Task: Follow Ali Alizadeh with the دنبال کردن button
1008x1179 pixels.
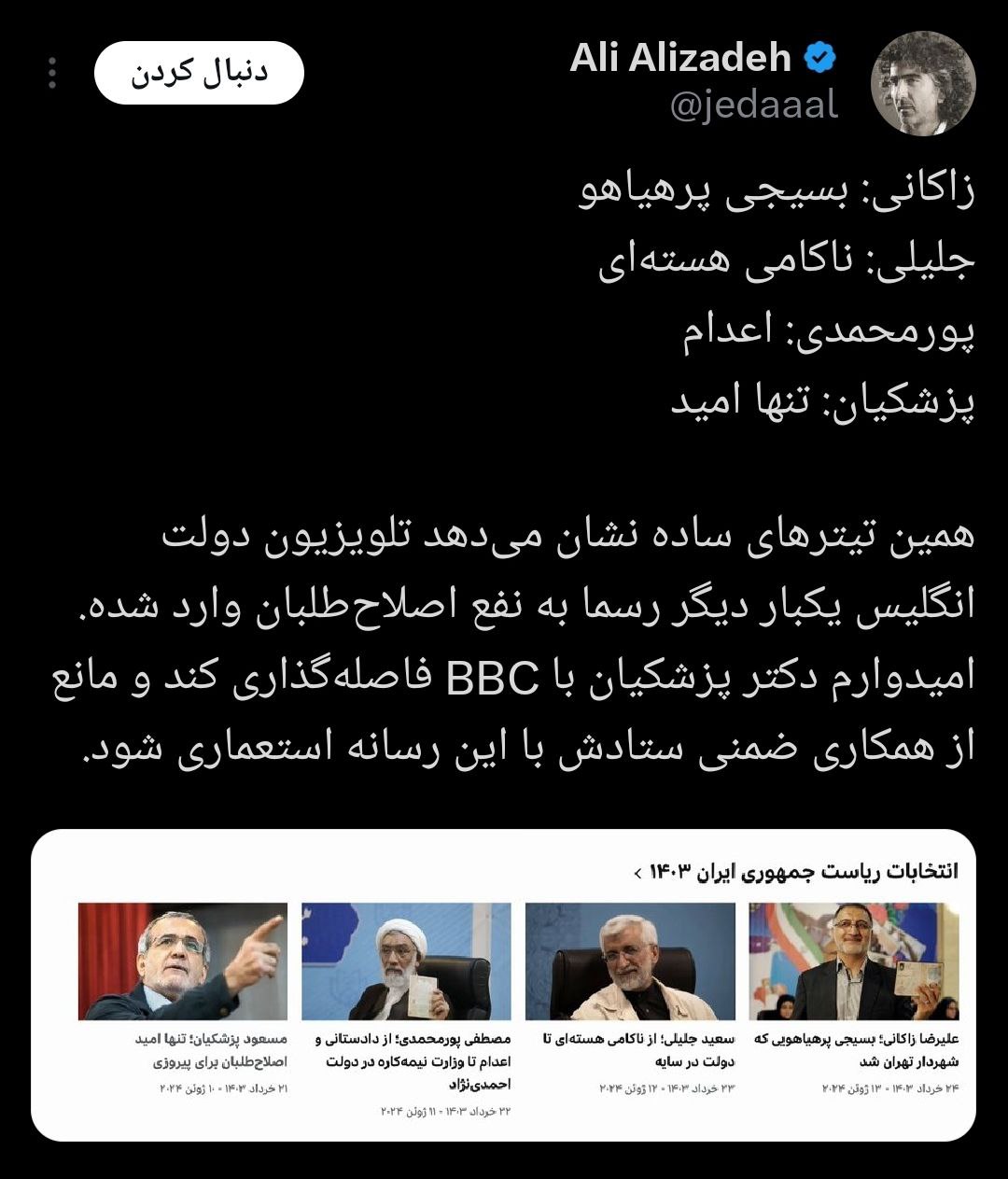Action: point(199,72)
